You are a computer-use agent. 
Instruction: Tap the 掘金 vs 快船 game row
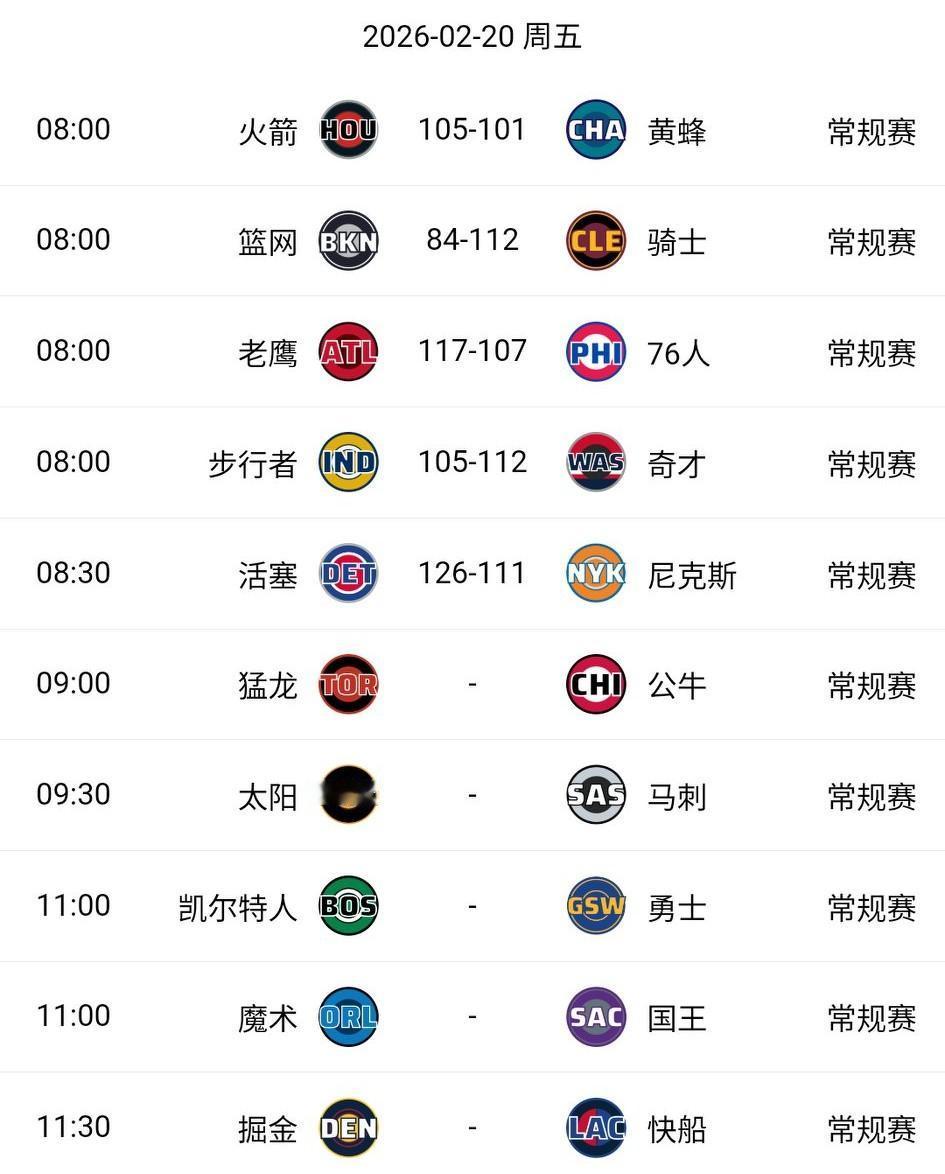point(472,1123)
